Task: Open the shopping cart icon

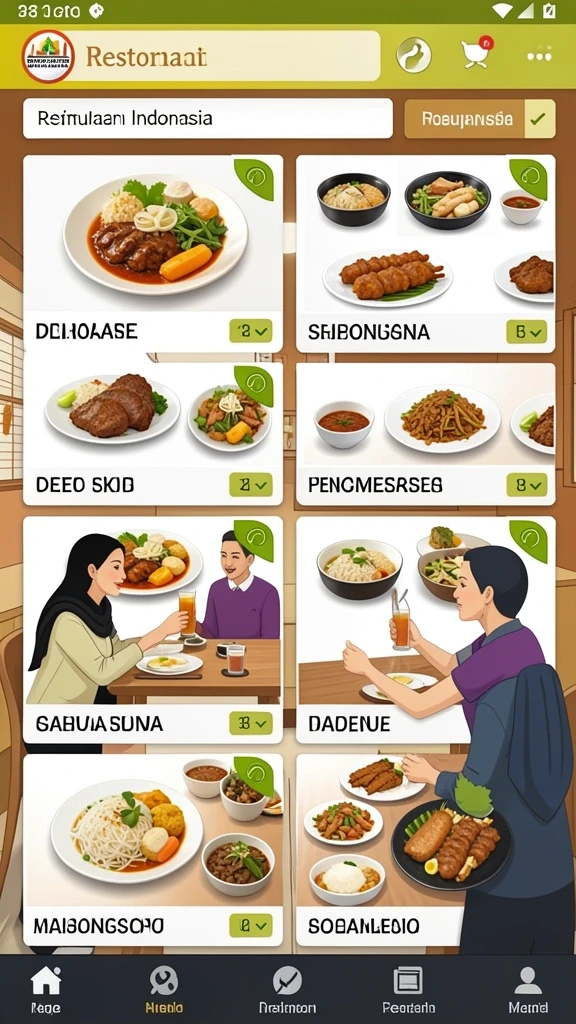Action: point(477,55)
